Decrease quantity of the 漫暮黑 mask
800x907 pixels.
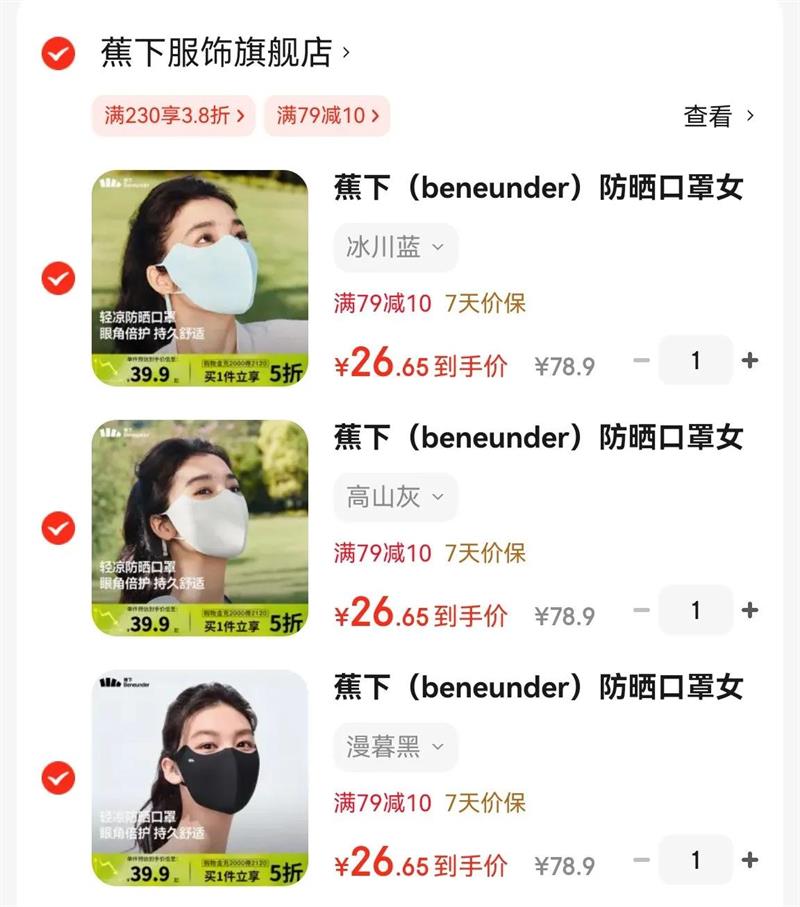point(642,860)
